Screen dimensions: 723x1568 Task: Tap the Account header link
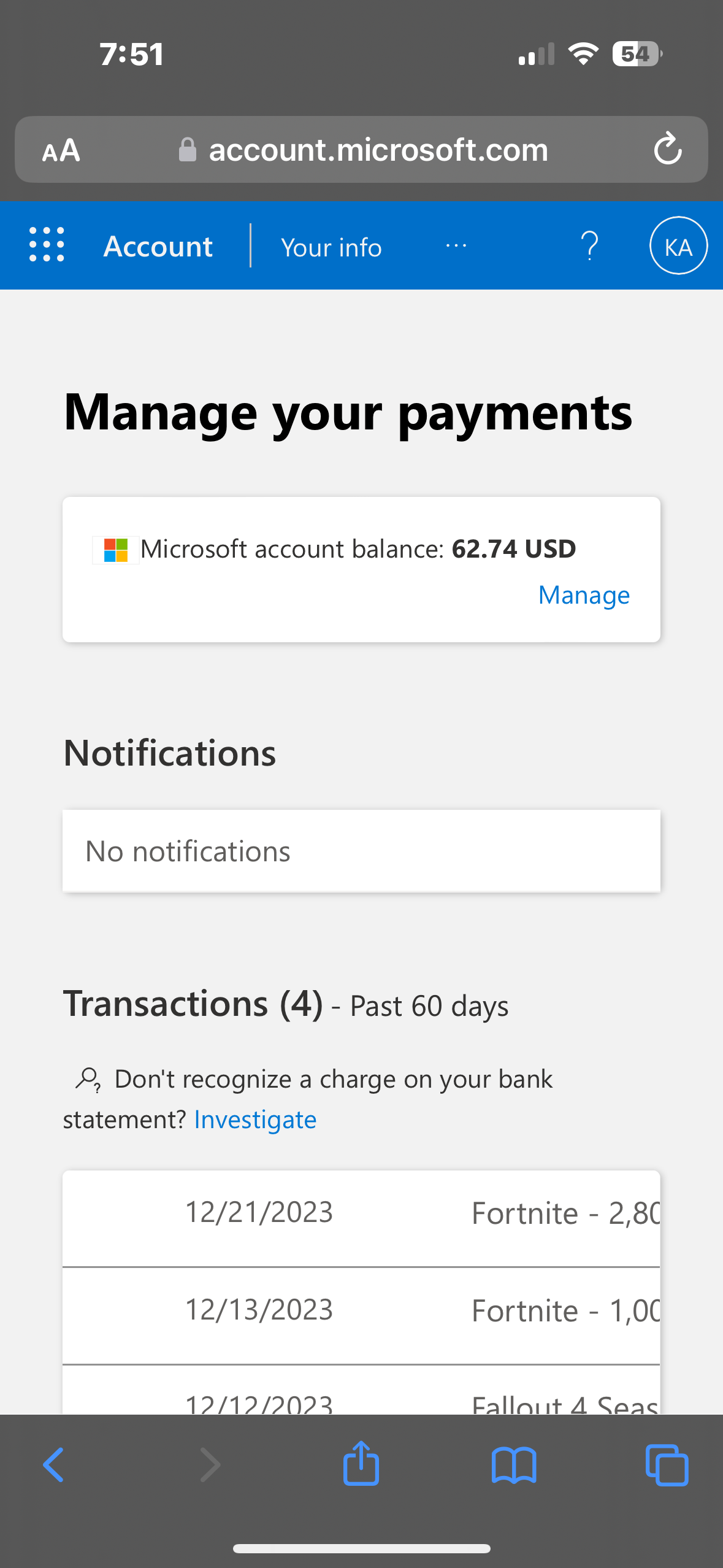(x=158, y=247)
